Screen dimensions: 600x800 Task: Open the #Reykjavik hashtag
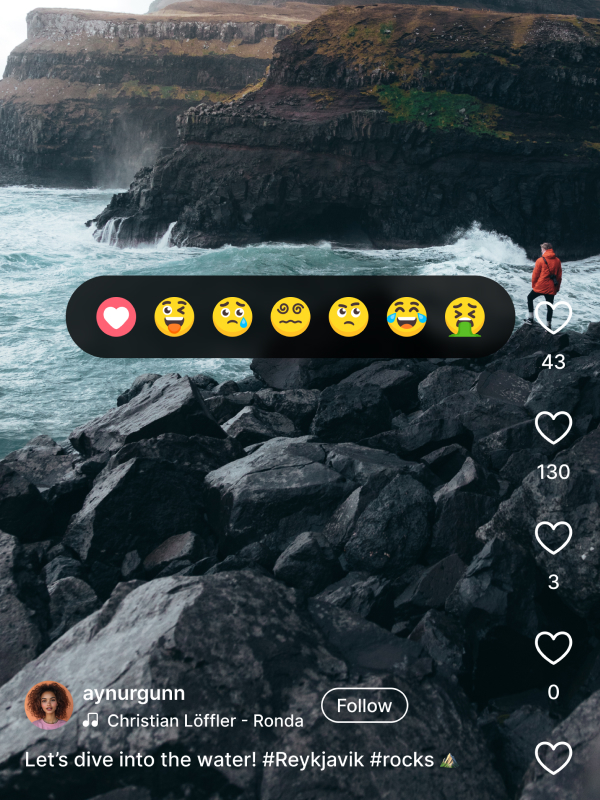313,760
